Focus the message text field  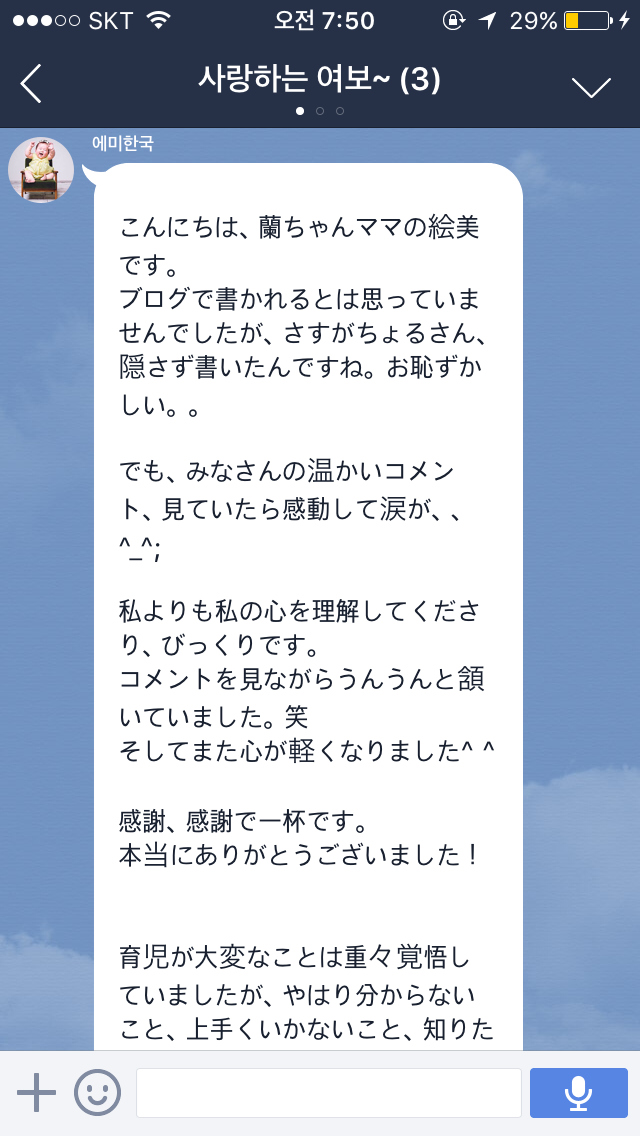[328, 1092]
